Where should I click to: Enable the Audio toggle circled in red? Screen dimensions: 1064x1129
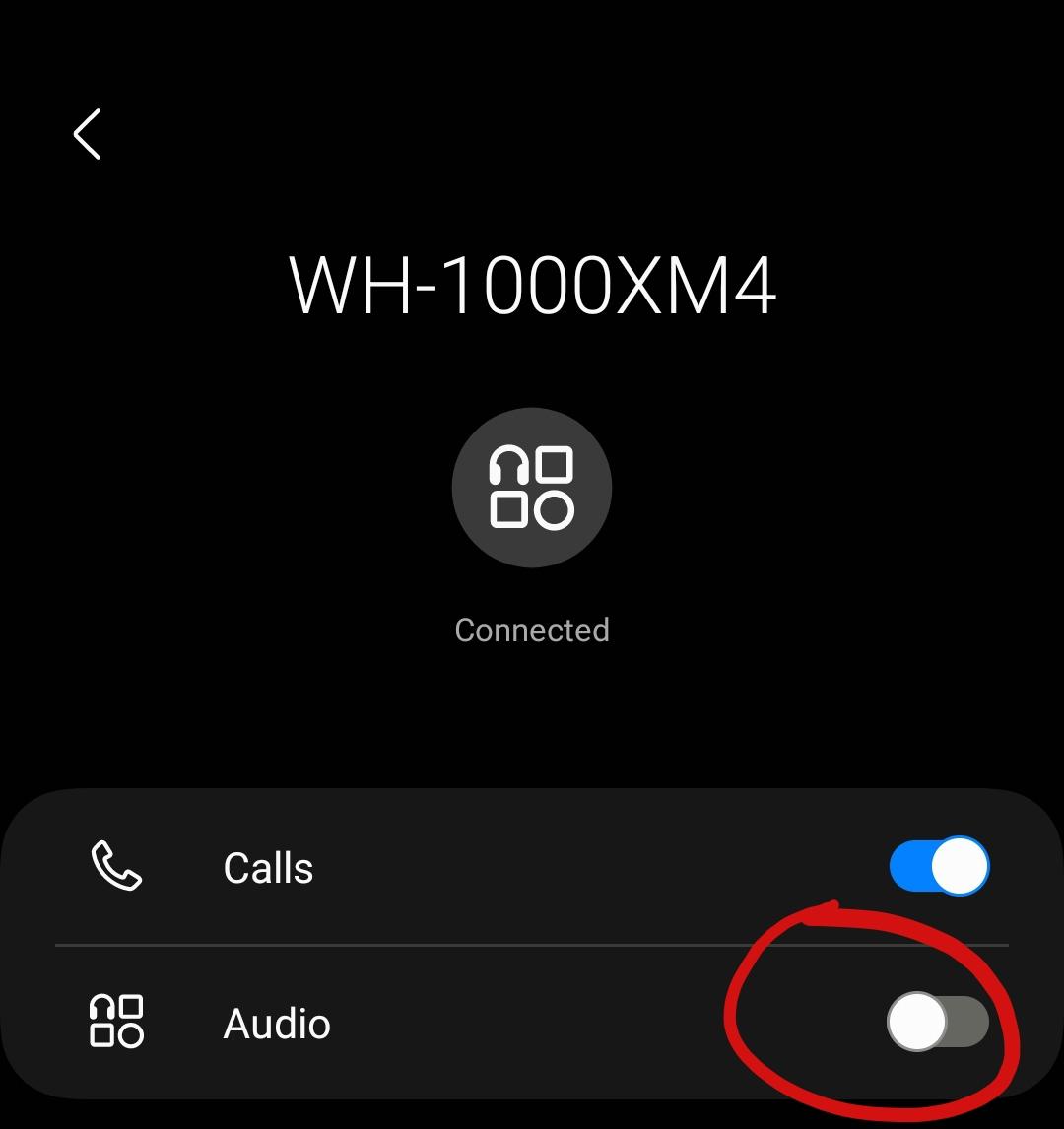point(936,1023)
